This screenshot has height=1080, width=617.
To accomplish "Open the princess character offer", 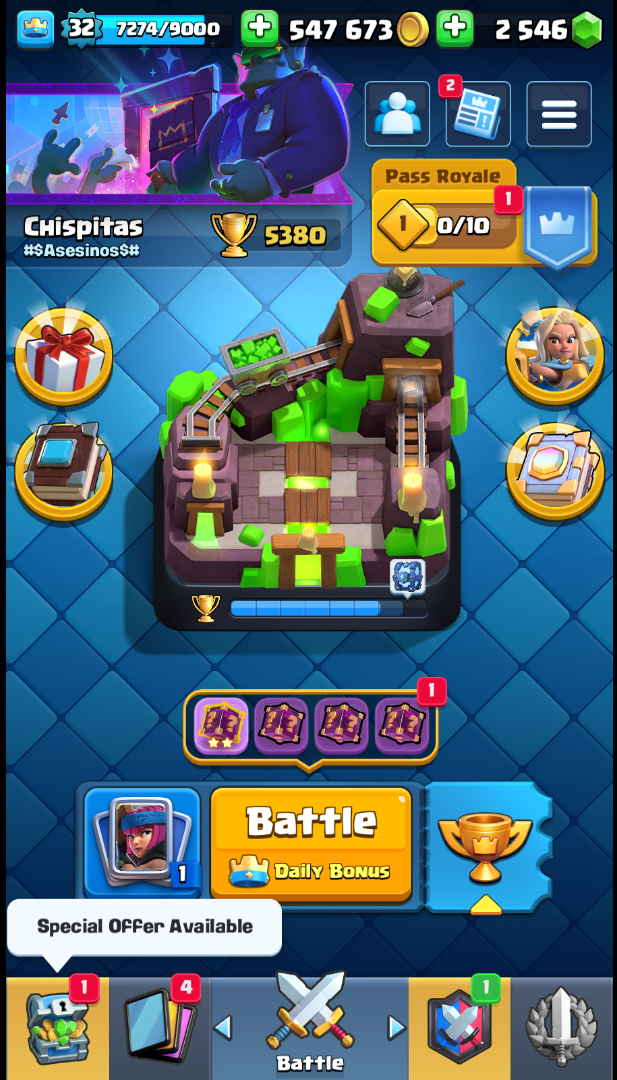I will coord(554,356).
